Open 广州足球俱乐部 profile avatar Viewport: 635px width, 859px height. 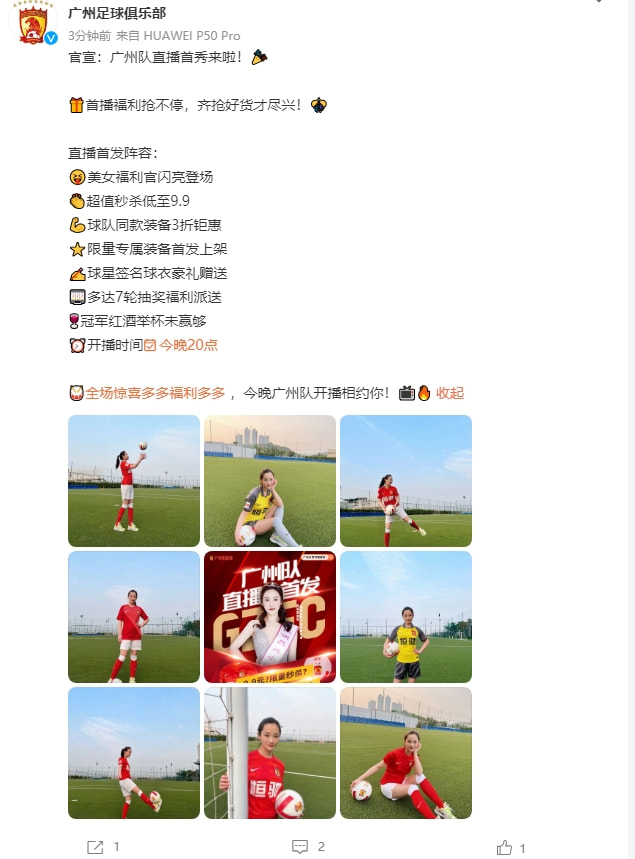point(33,24)
